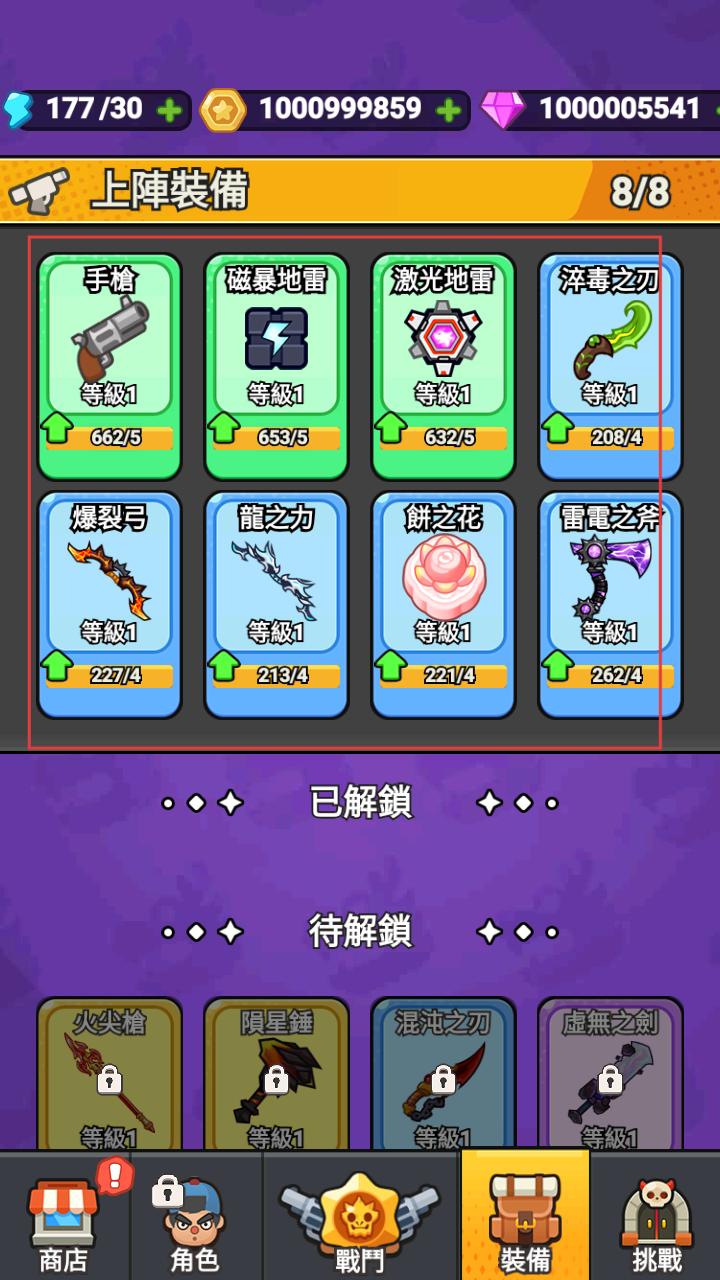
Task: View the 淬毒之刃 weapon card
Action: (x=610, y=365)
